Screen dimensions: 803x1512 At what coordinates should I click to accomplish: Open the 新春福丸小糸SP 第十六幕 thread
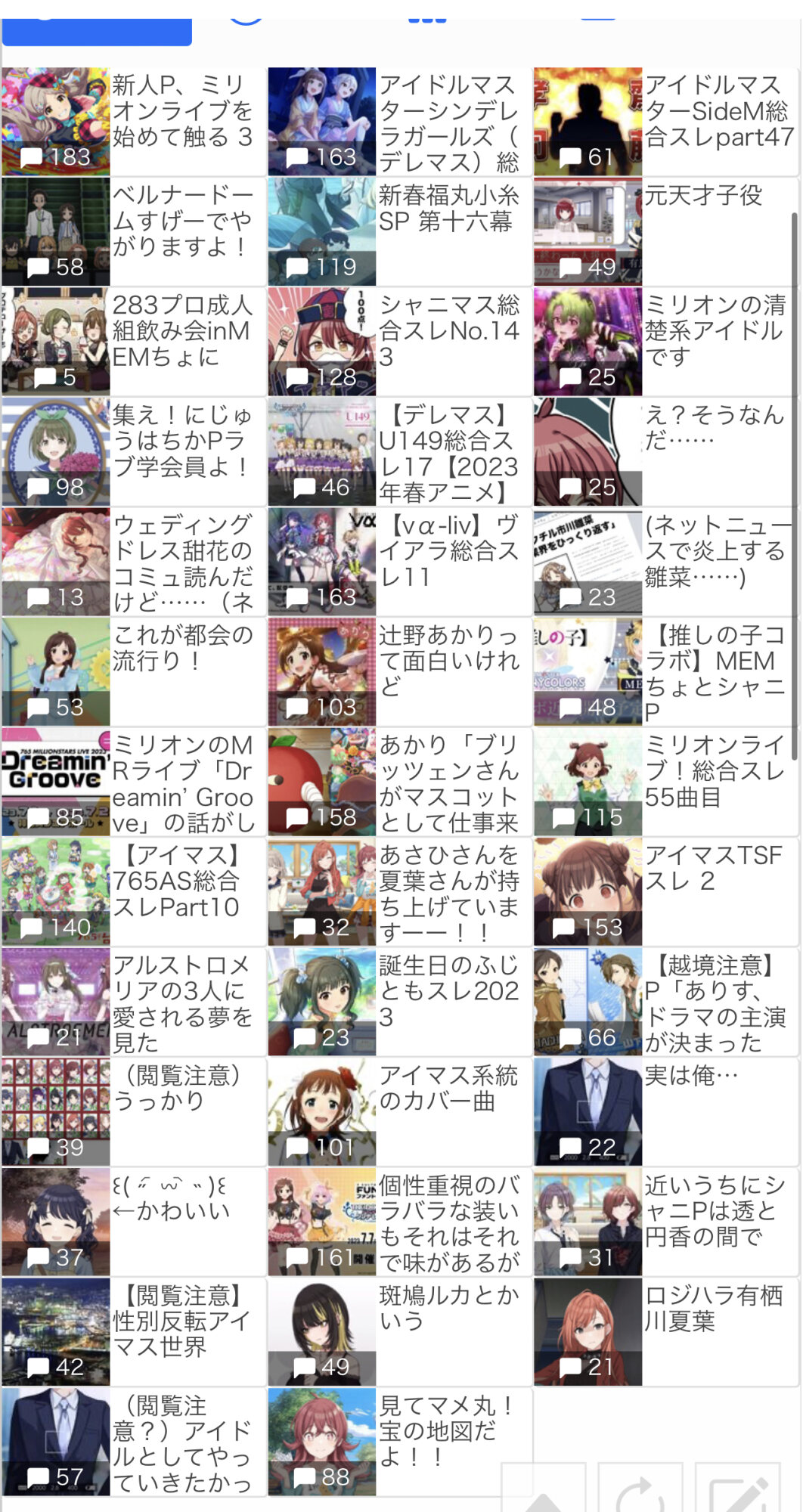point(400,231)
